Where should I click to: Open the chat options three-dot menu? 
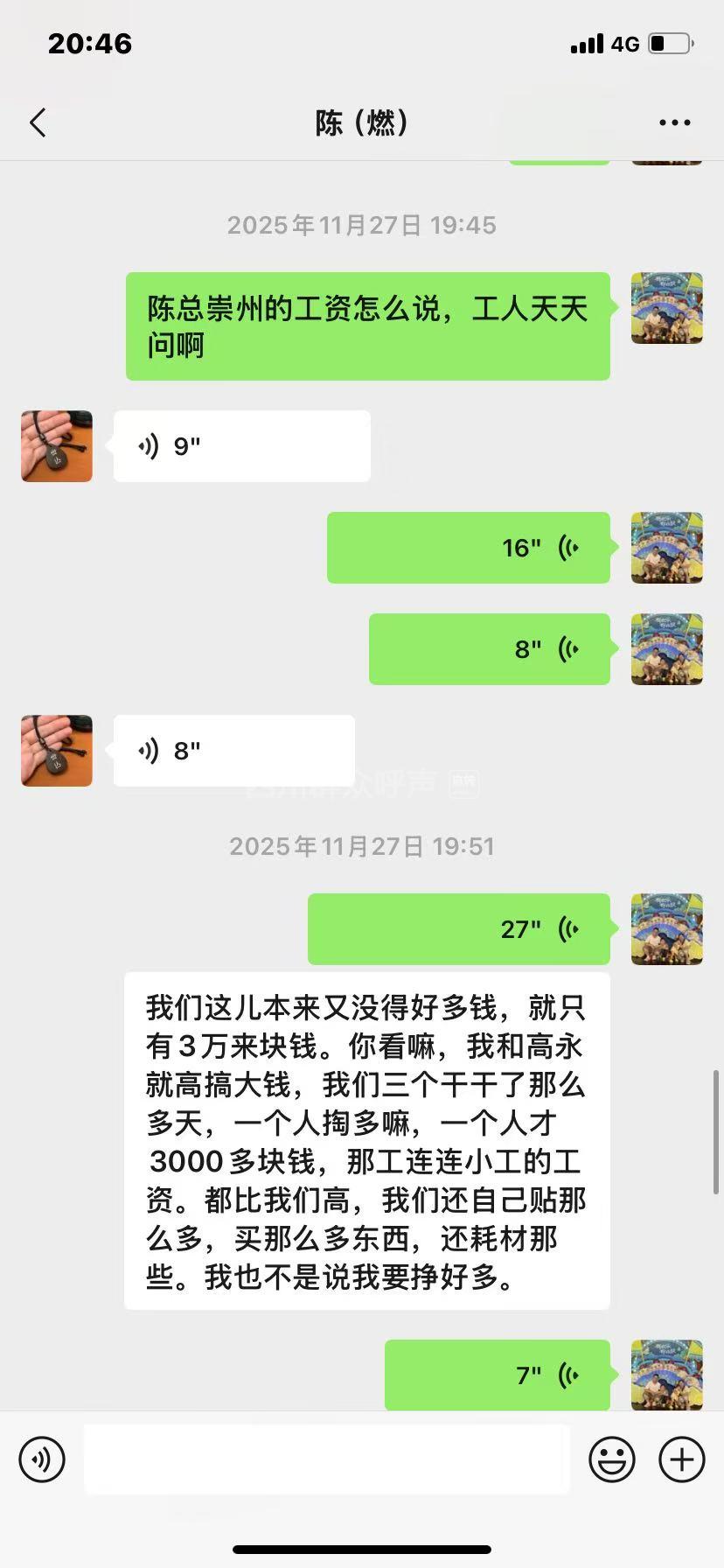pos(674,123)
